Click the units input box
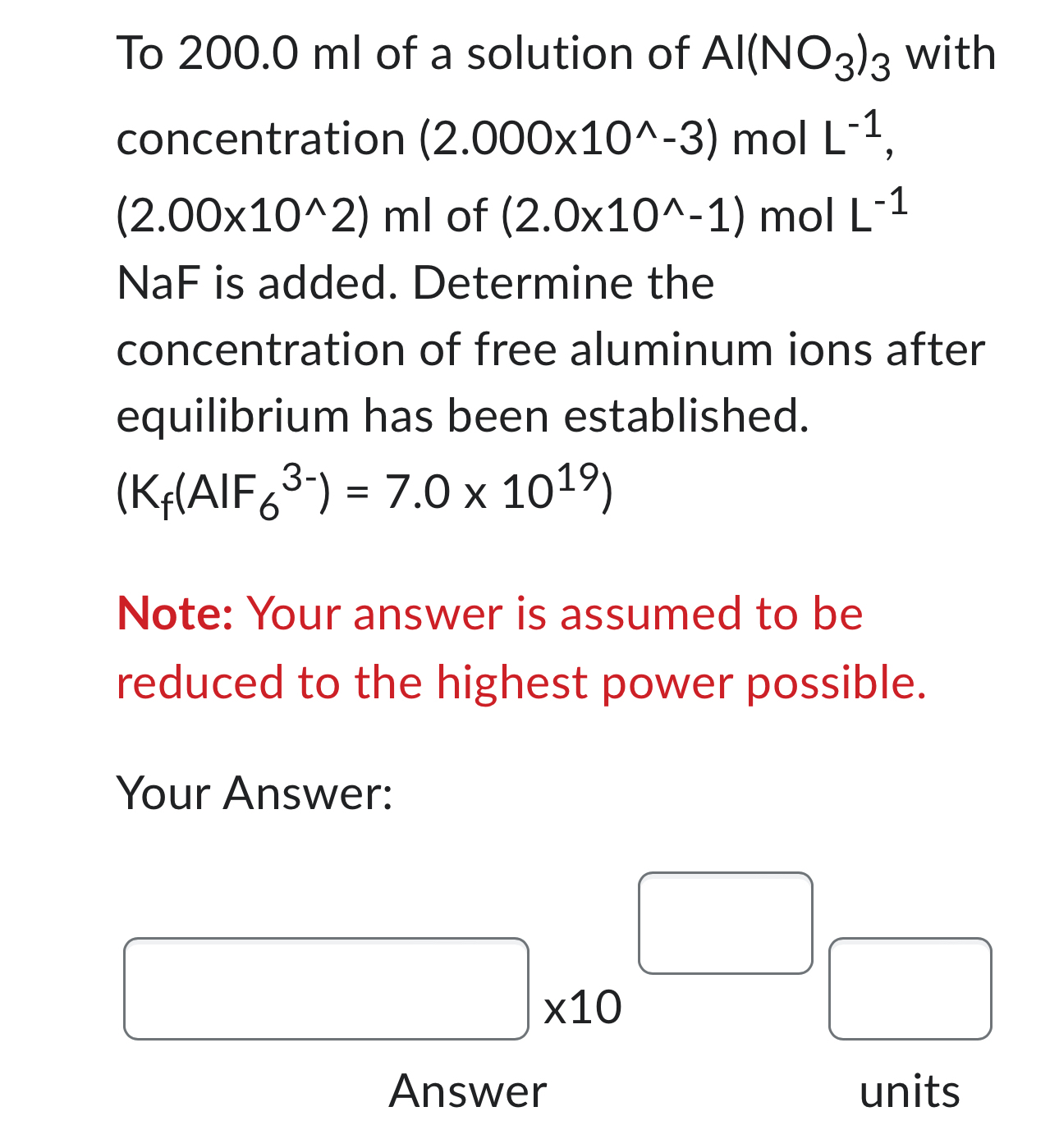 [x=910, y=990]
